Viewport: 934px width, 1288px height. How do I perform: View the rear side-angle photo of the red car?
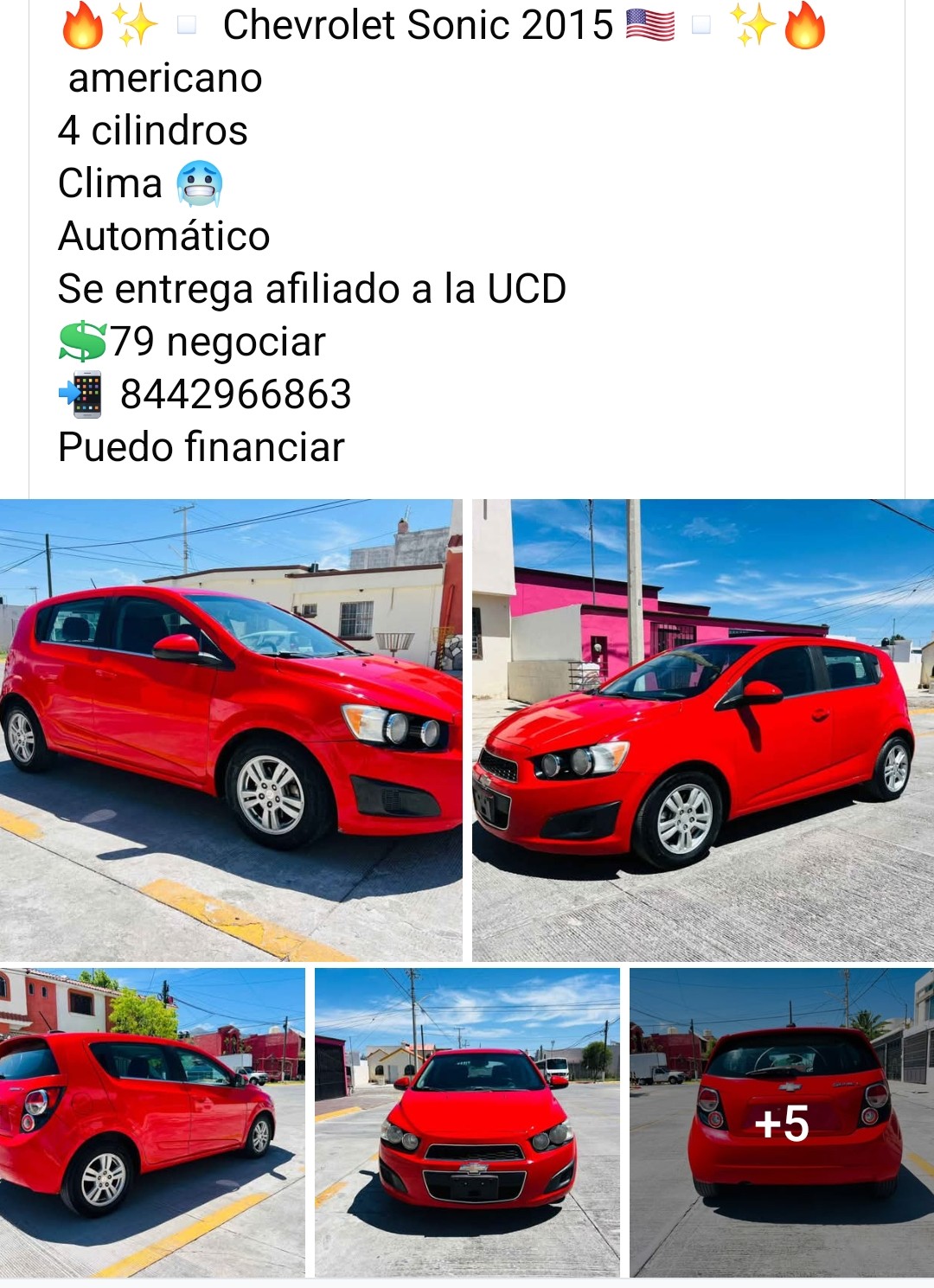click(152, 1122)
